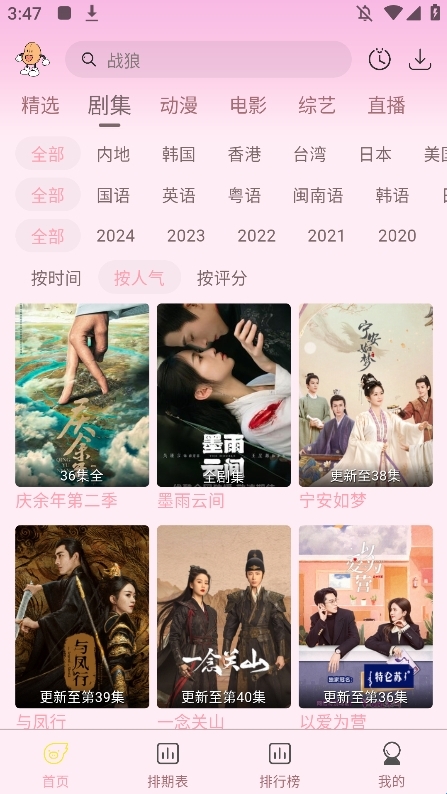Screen dimensions: 447x794
Task: Go to the 精选 tab
Action: (x=40, y=105)
